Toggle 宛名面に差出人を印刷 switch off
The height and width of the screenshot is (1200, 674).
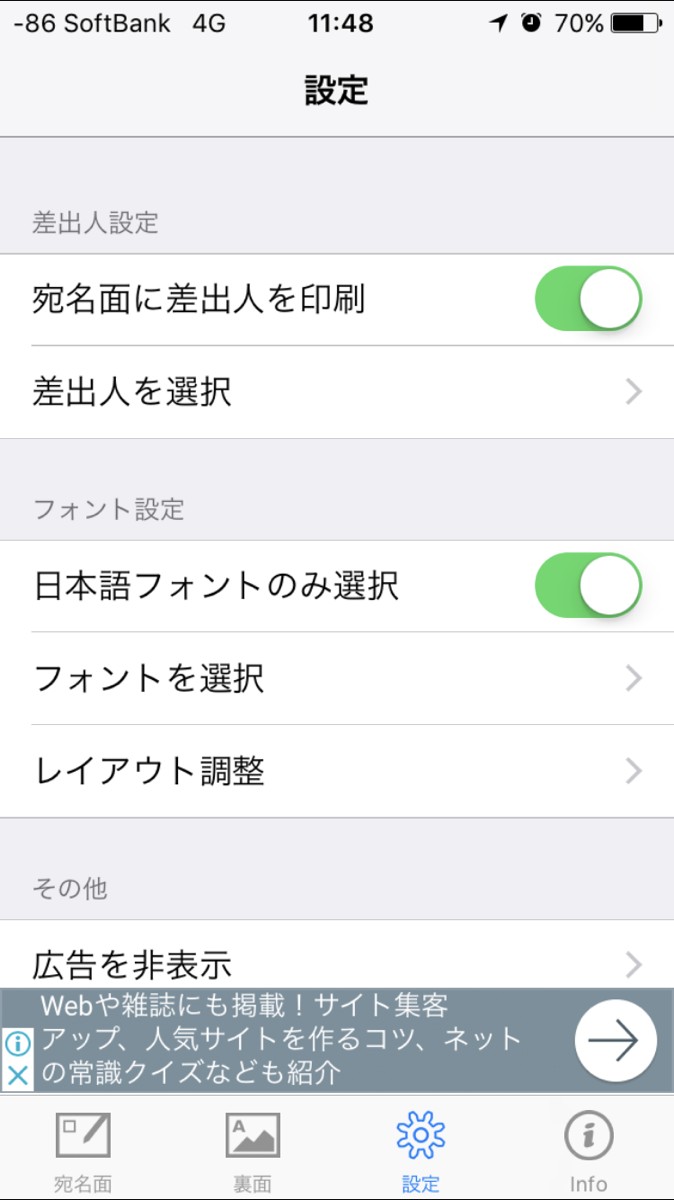click(x=588, y=299)
